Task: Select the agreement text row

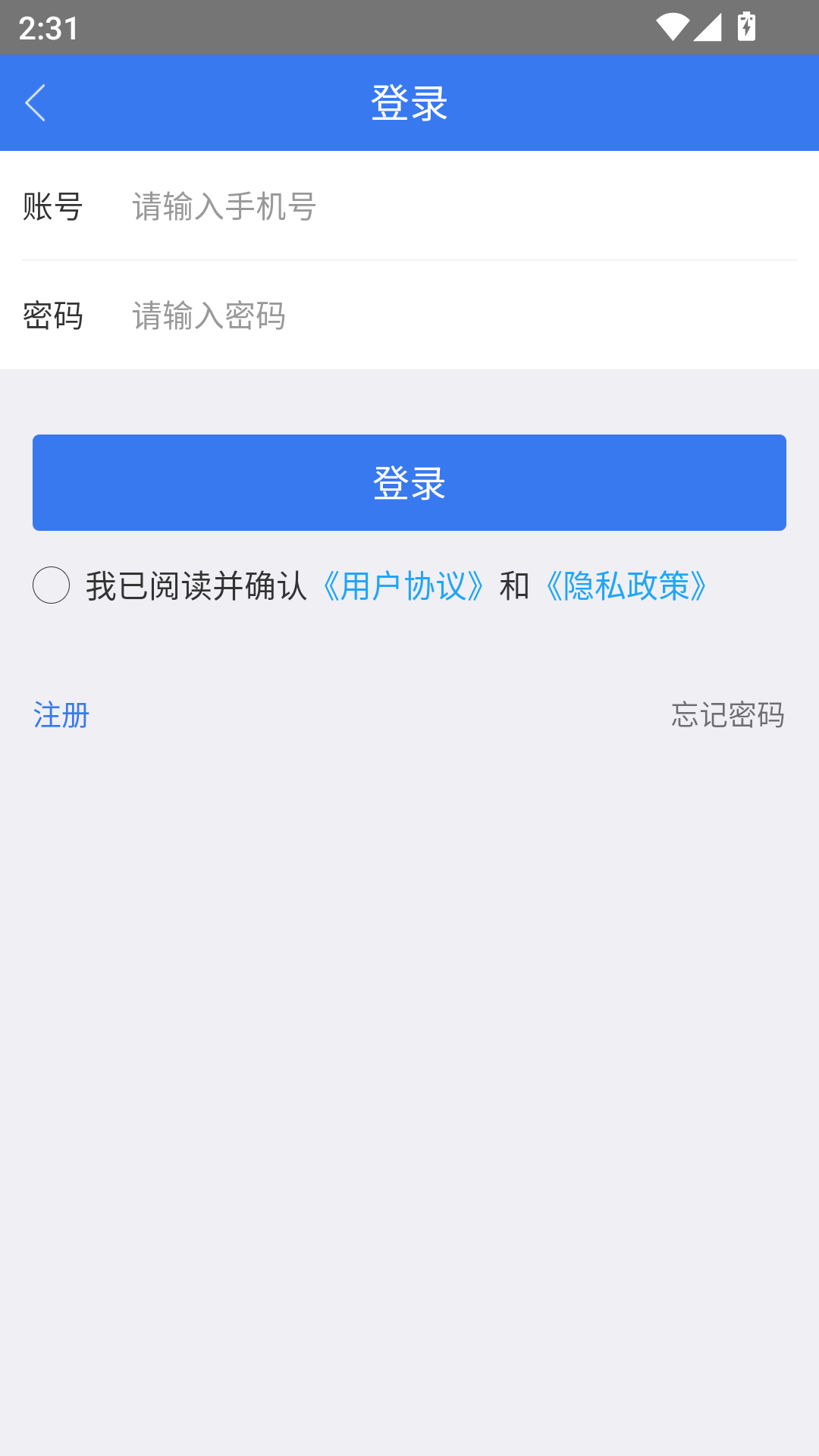Action: tap(199, 585)
